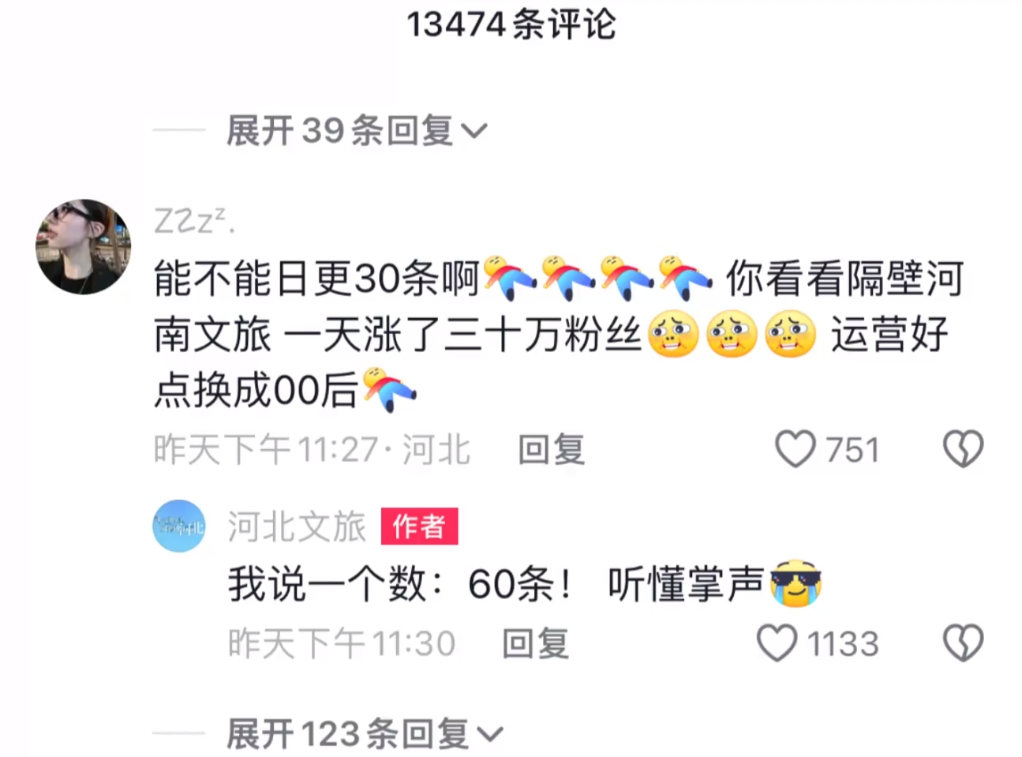Viewport: 1022px width, 757px height.
Task: Open 河北文旅 author profile avatar
Action: pyautogui.click(x=179, y=526)
